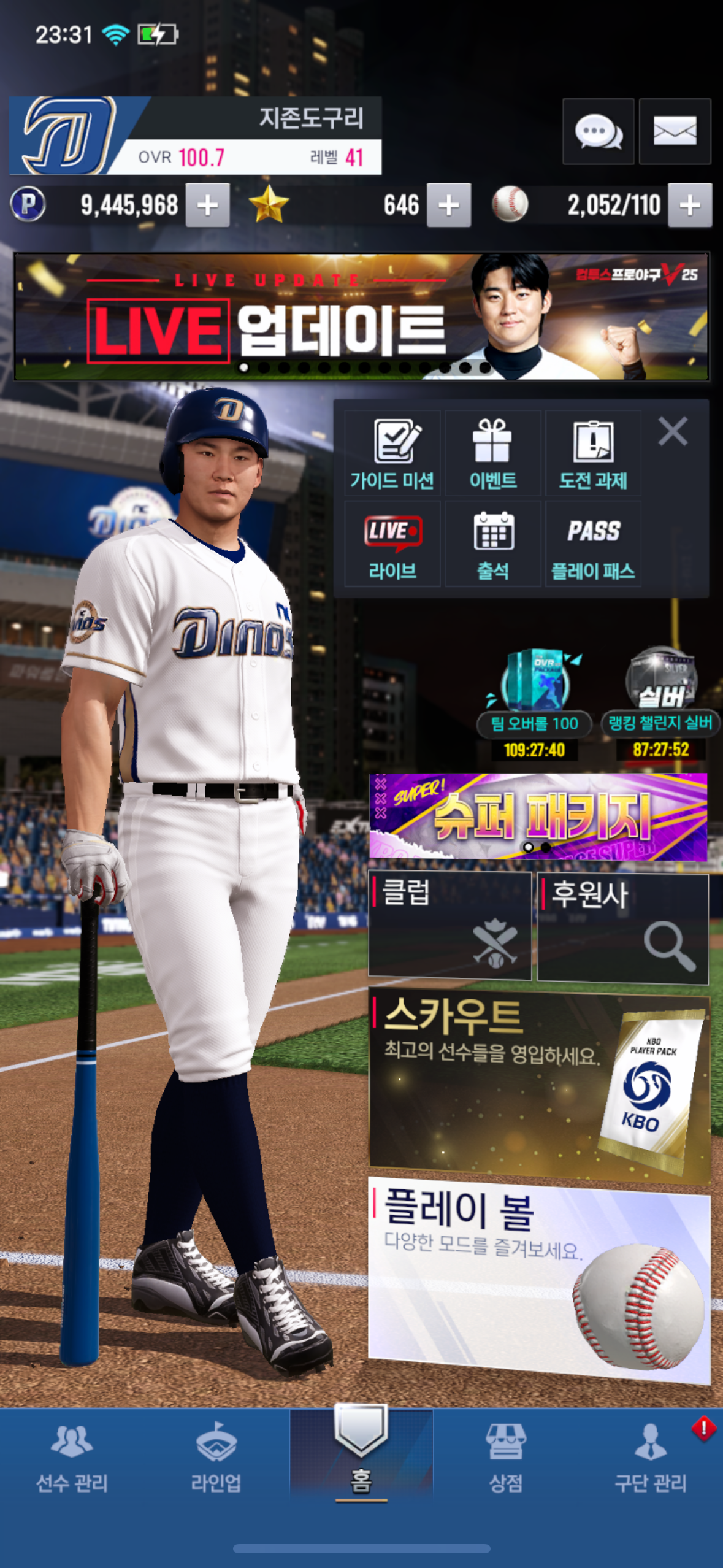The image size is (723, 1568).
Task: Open the 라이브 menu
Action: [392, 544]
